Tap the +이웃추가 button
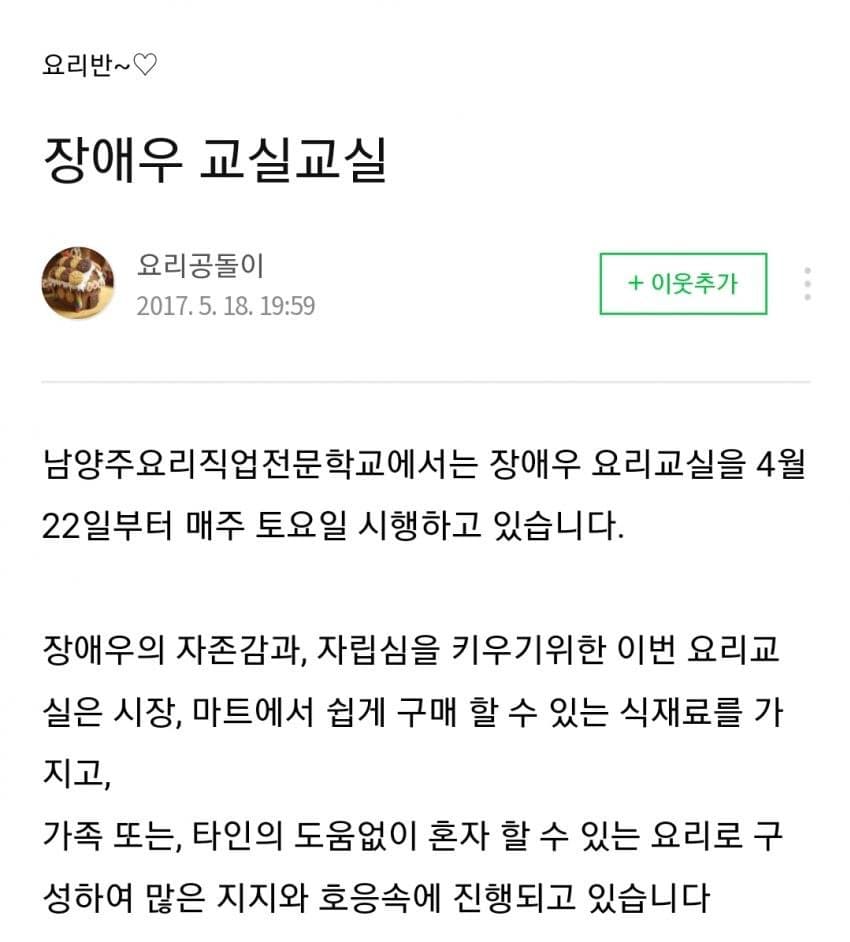This screenshot has height=942, width=850. click(683, 283)
